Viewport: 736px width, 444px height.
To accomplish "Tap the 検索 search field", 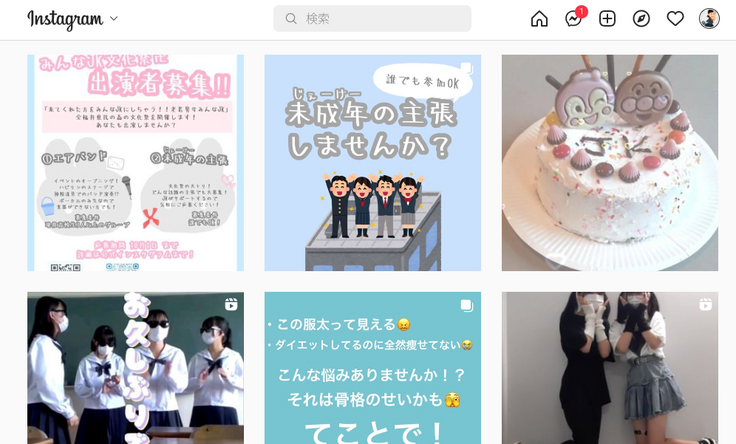I will pyautogui.click(x=372, y=19).
